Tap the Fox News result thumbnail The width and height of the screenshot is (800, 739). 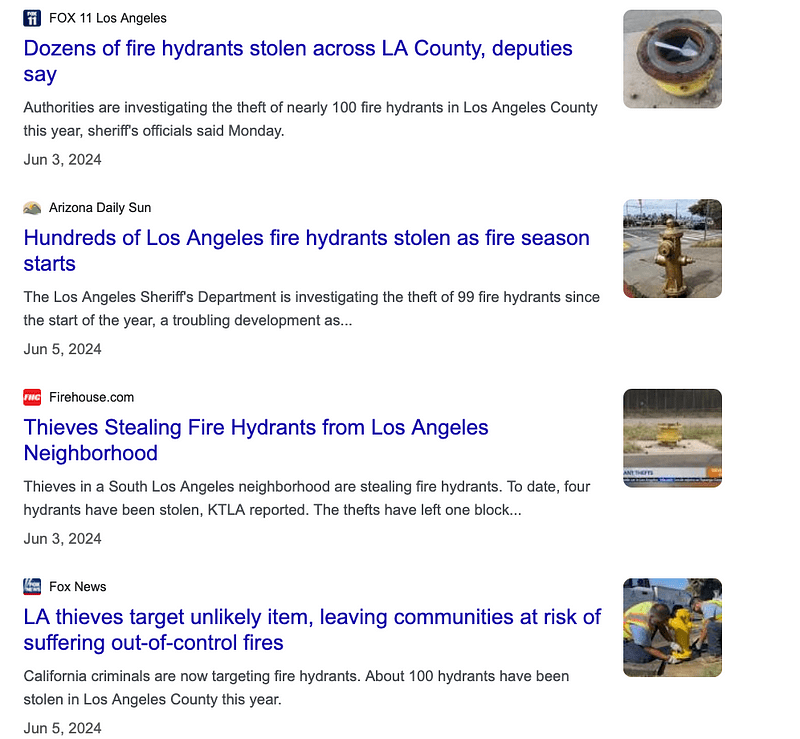[672, 627]
